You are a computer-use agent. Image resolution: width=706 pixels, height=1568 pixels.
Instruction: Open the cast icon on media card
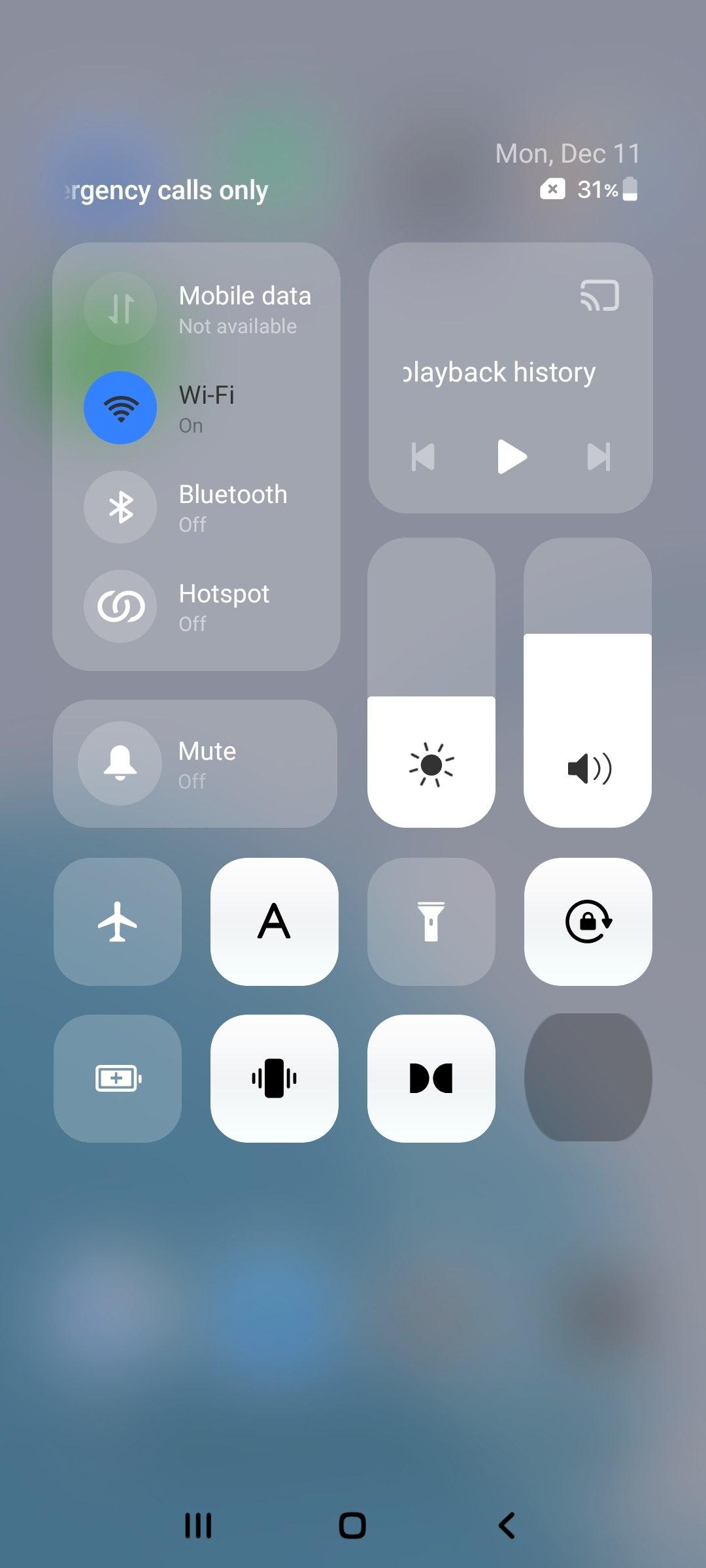(x=599, y=295)
